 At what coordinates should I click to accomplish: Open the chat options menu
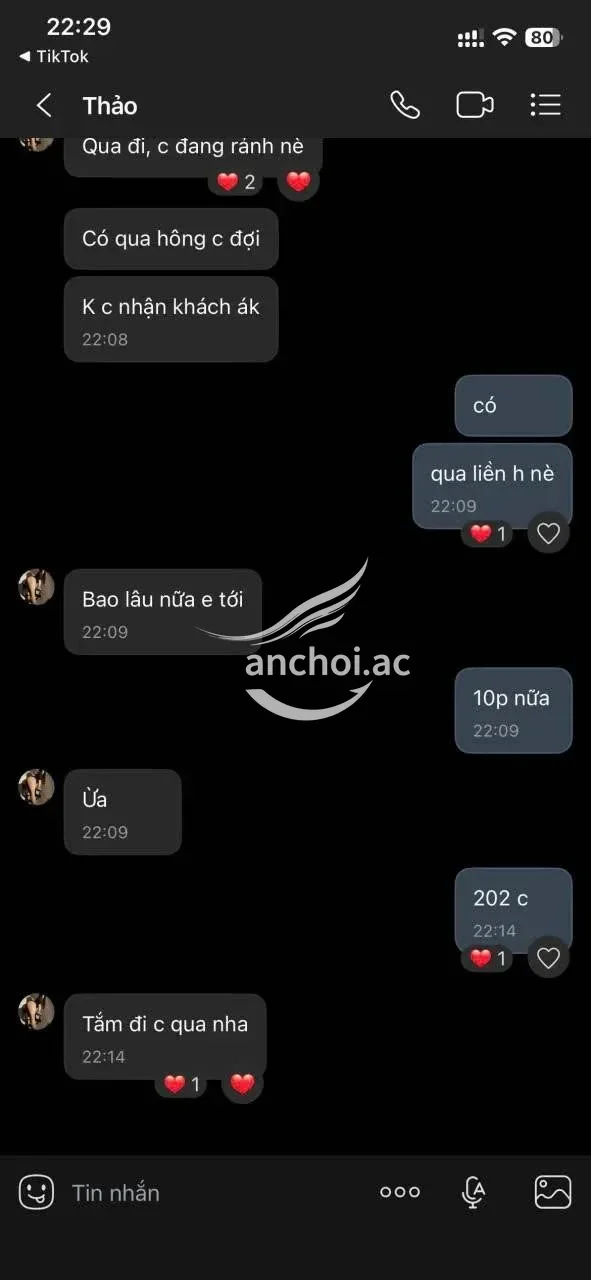tap(545, 105)
